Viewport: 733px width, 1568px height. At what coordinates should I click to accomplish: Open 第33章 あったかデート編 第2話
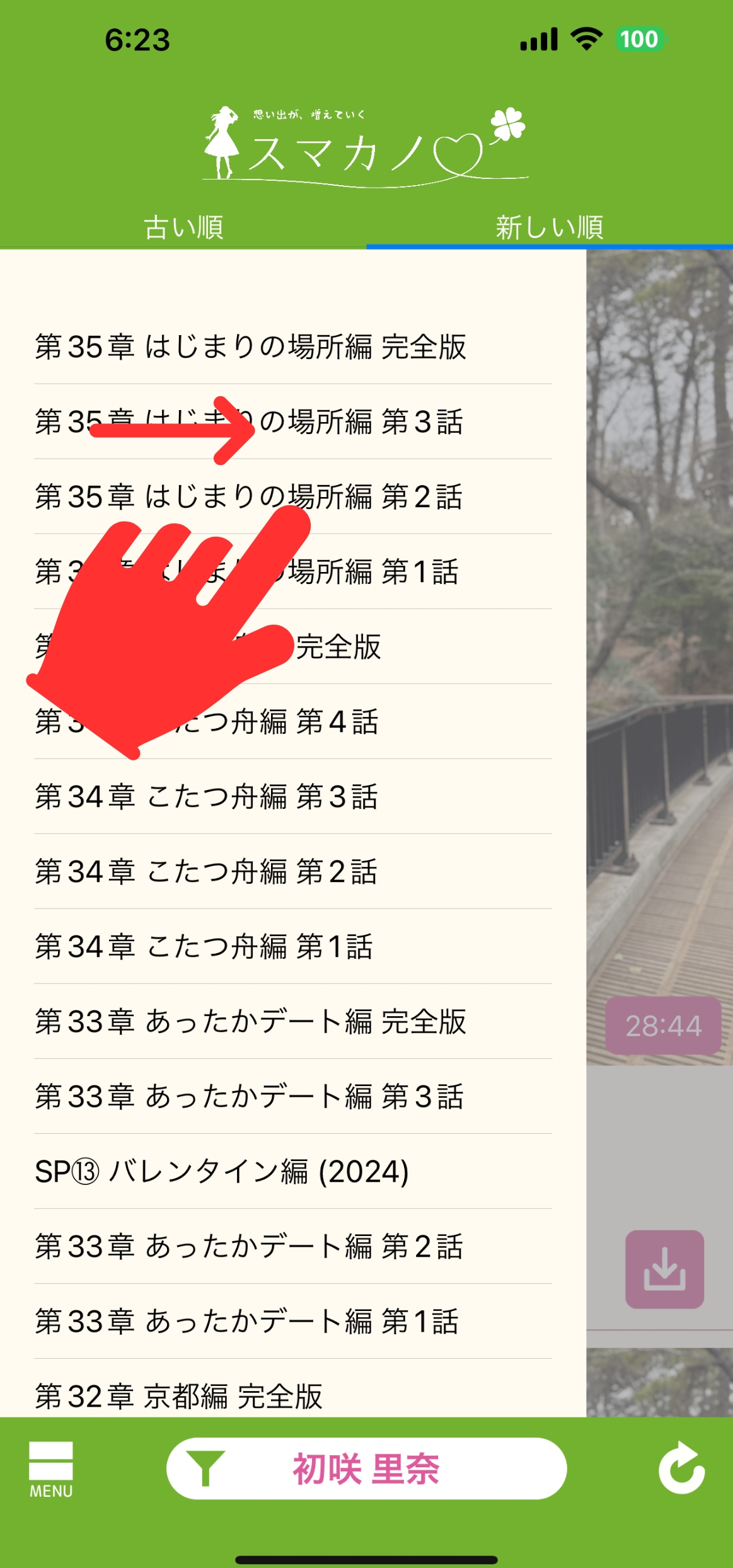coord(293,1247)
